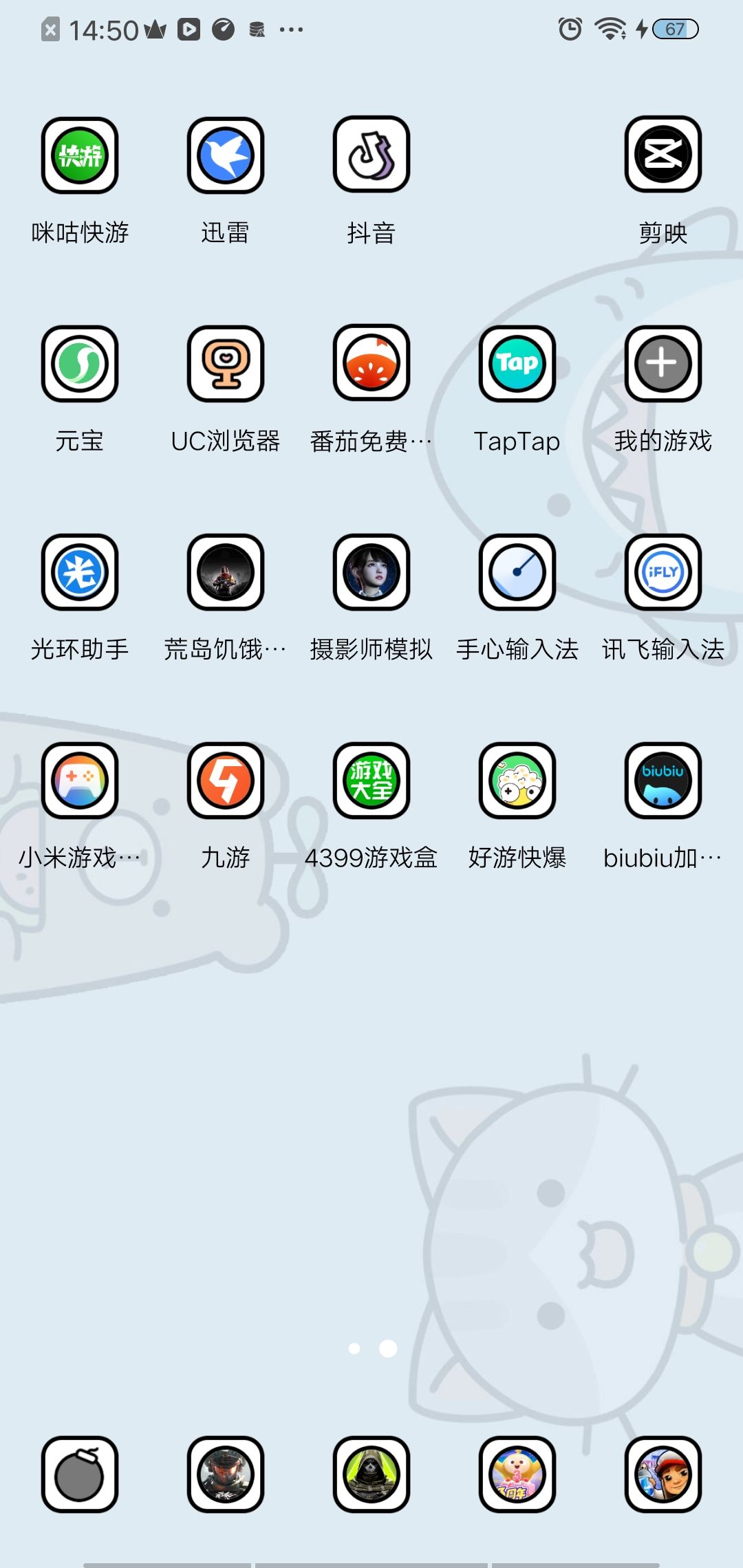This screenshot has width=743, height=1568.
Task: Open 咪咕快游 cloud gaming app
Action: click(80, 155)
